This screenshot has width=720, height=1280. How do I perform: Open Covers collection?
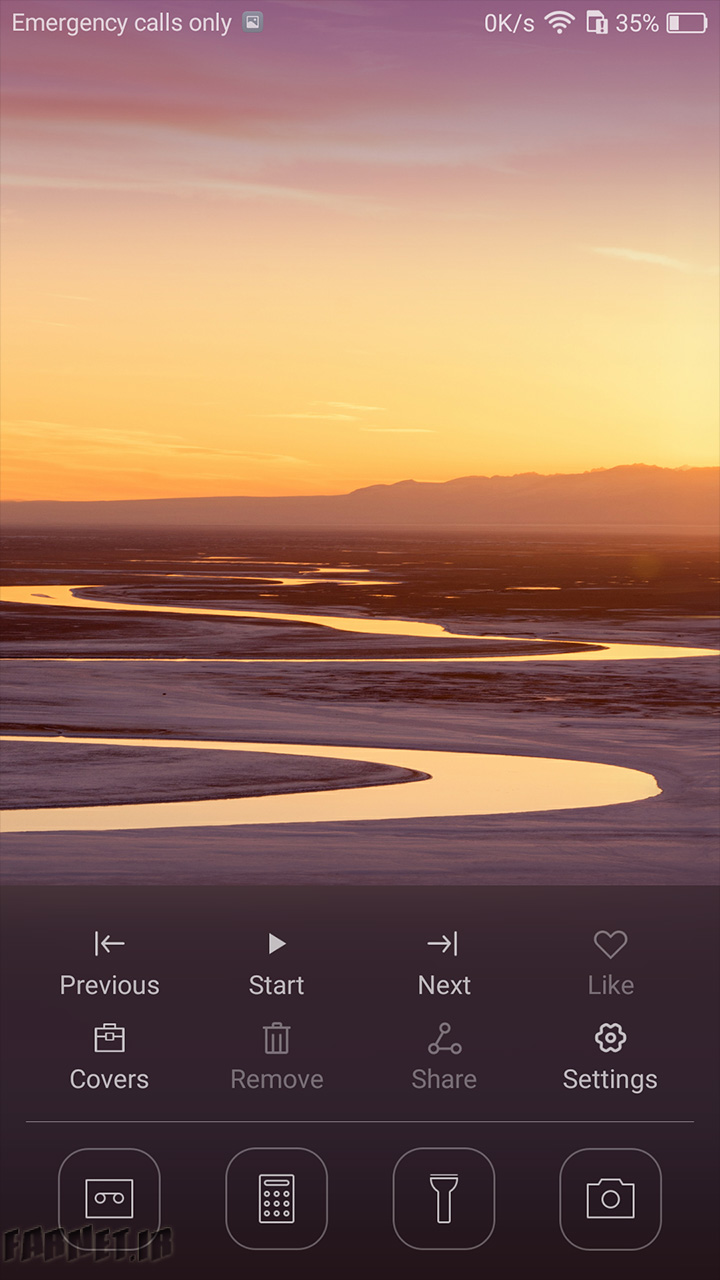[x=109, y=1058]
